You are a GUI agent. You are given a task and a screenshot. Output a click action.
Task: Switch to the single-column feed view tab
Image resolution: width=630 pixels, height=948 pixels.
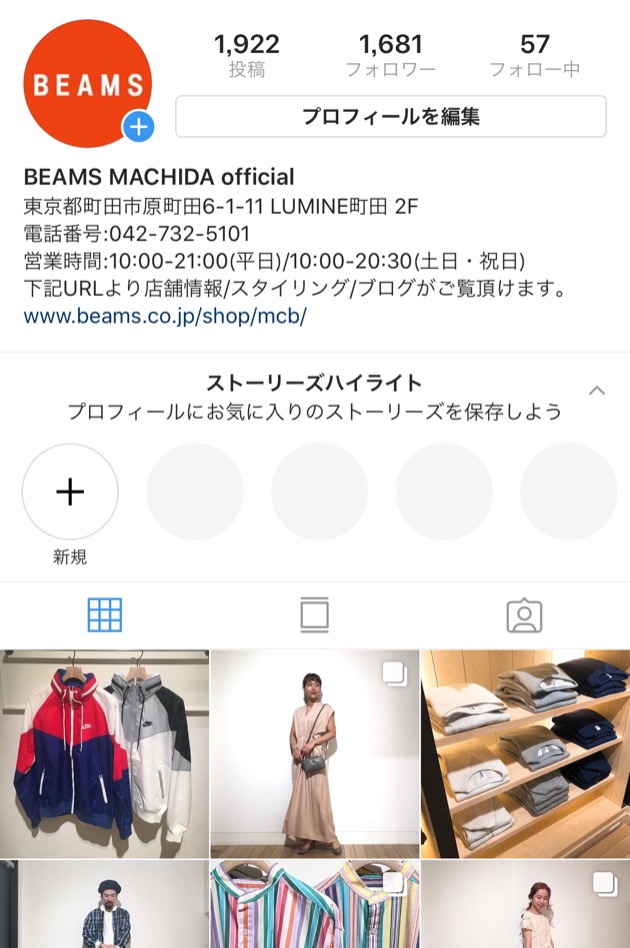[314, 615]
